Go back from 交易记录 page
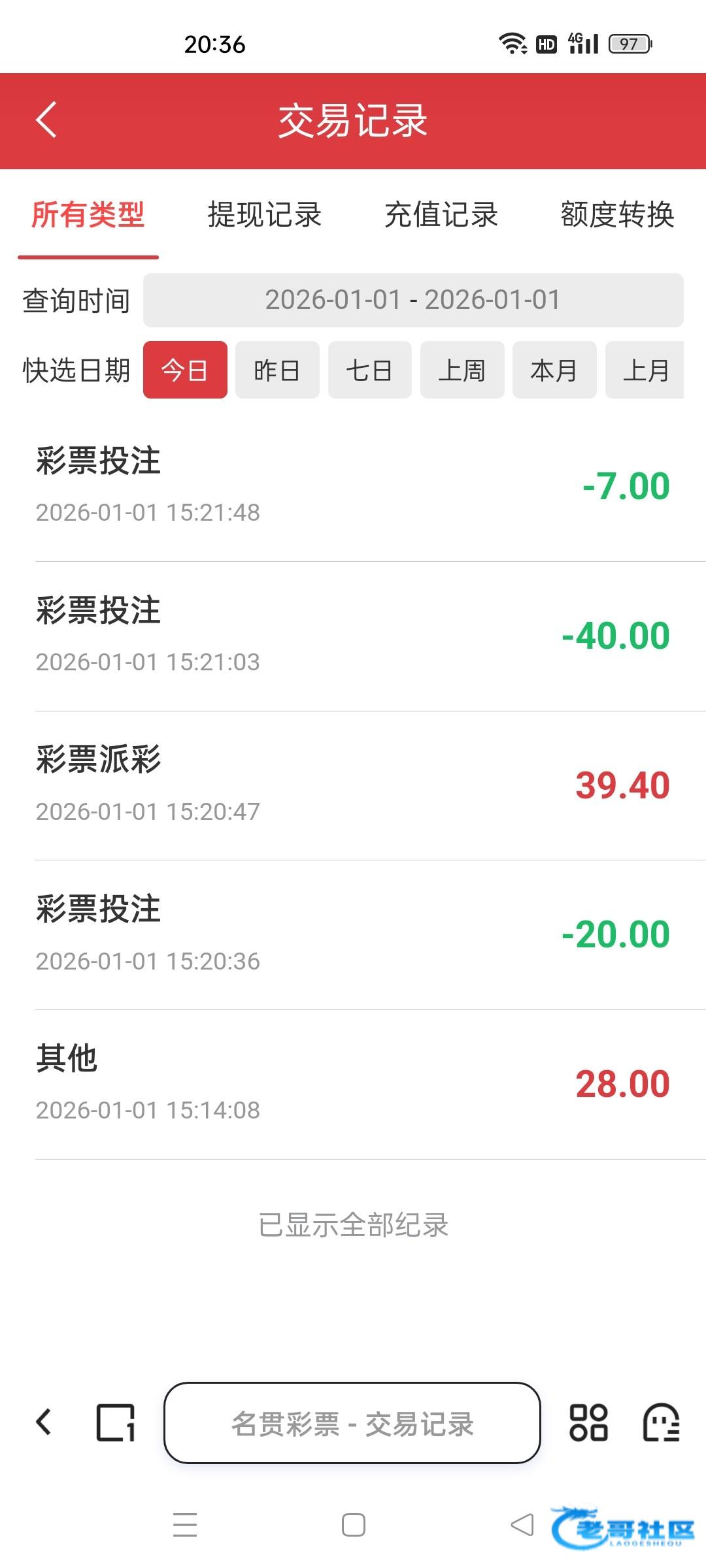Image resolution: width=706 pixels, height=1568 pixels. 46,120
